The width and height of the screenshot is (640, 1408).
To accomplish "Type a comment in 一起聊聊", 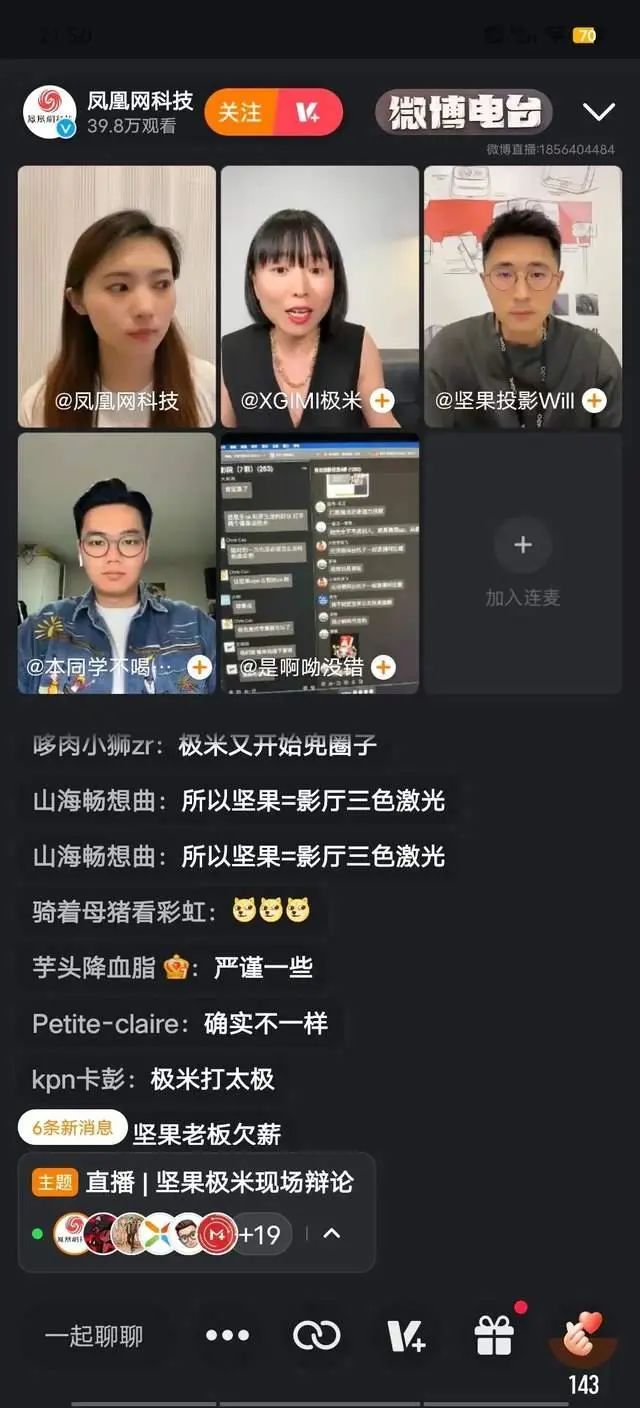I will point(94,1336).
